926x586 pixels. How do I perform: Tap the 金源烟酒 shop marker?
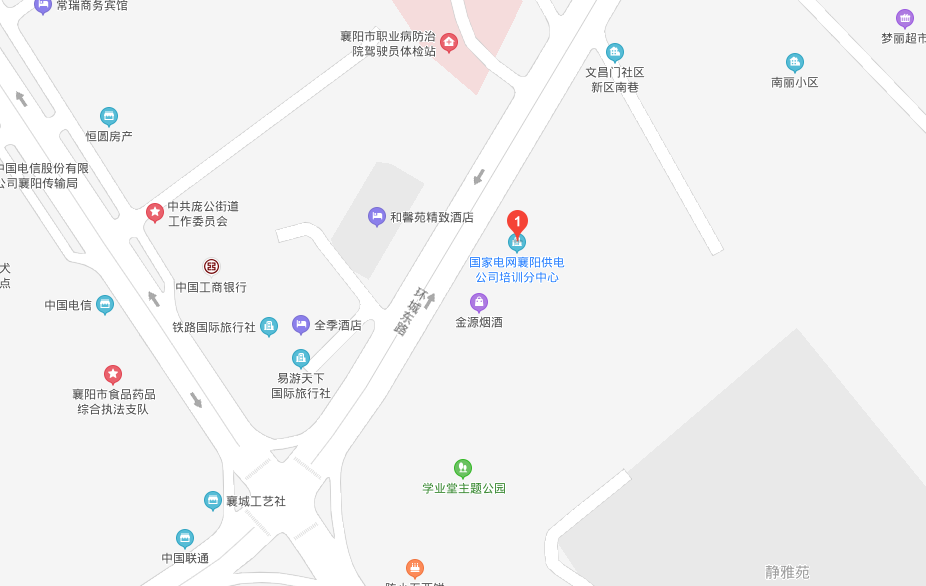click(479, 302)
